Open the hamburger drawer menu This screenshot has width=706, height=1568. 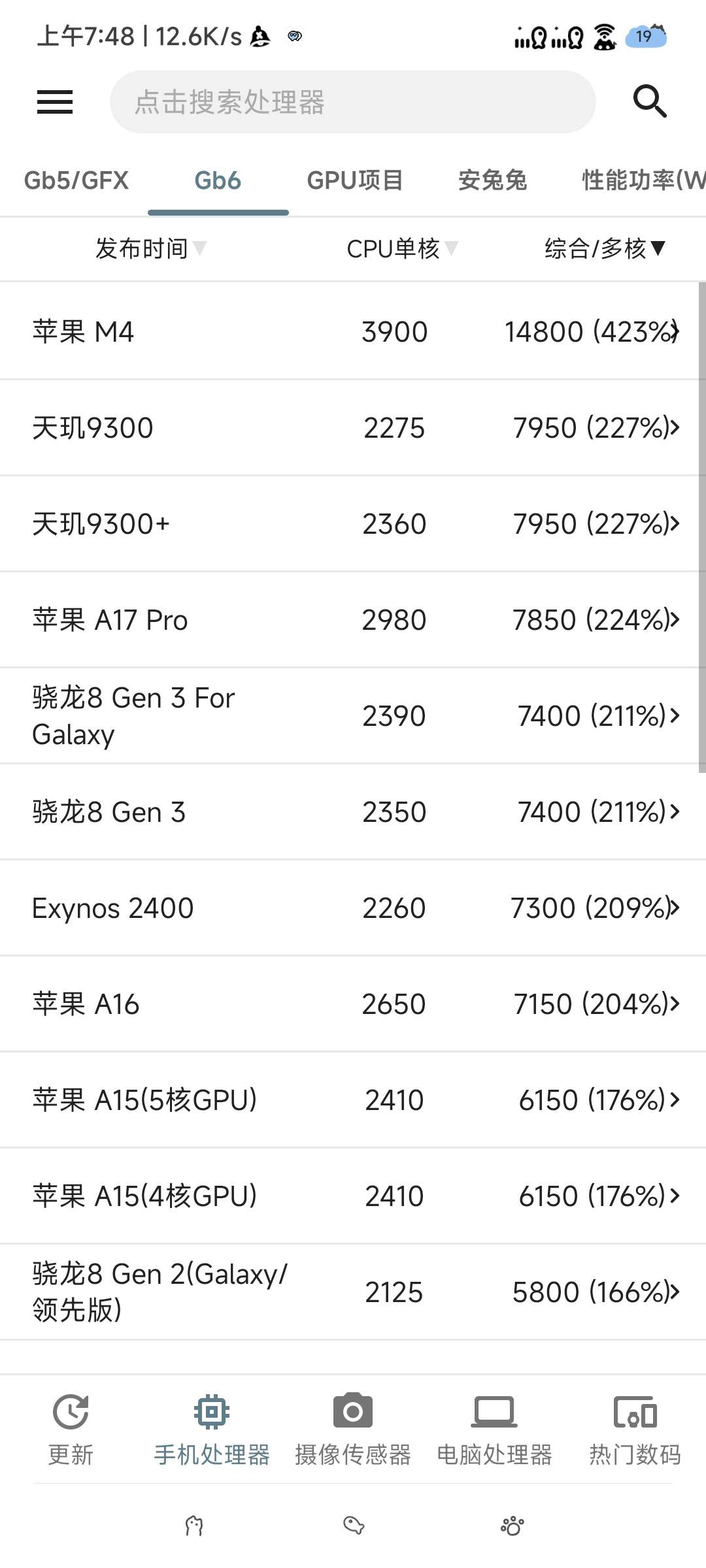tap(55, 102)
